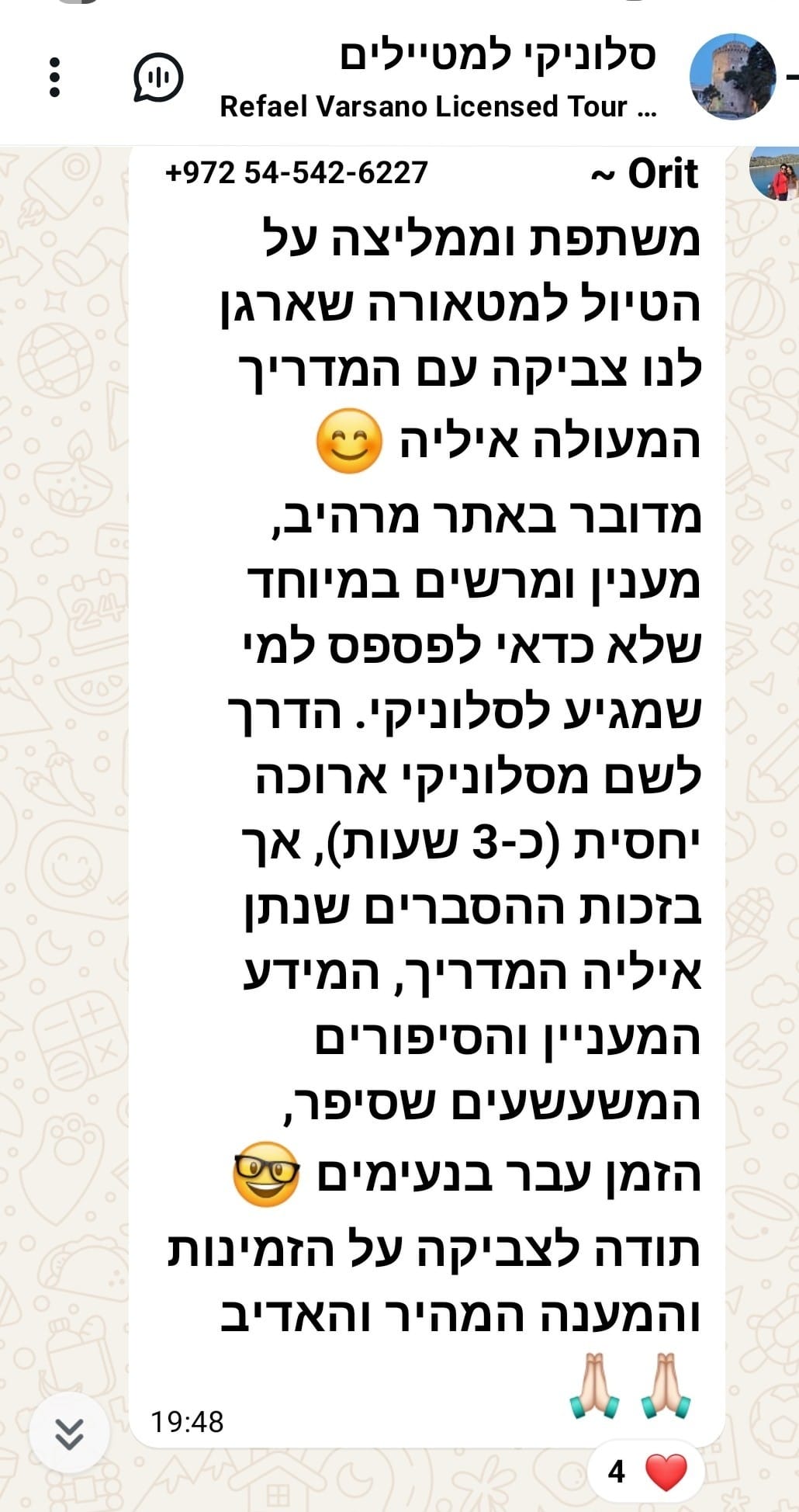The height and width of the screenshot is (1512, 799).
Task: Open group info for סלוניקי למטיילים
Action: [x=496, y=56]
